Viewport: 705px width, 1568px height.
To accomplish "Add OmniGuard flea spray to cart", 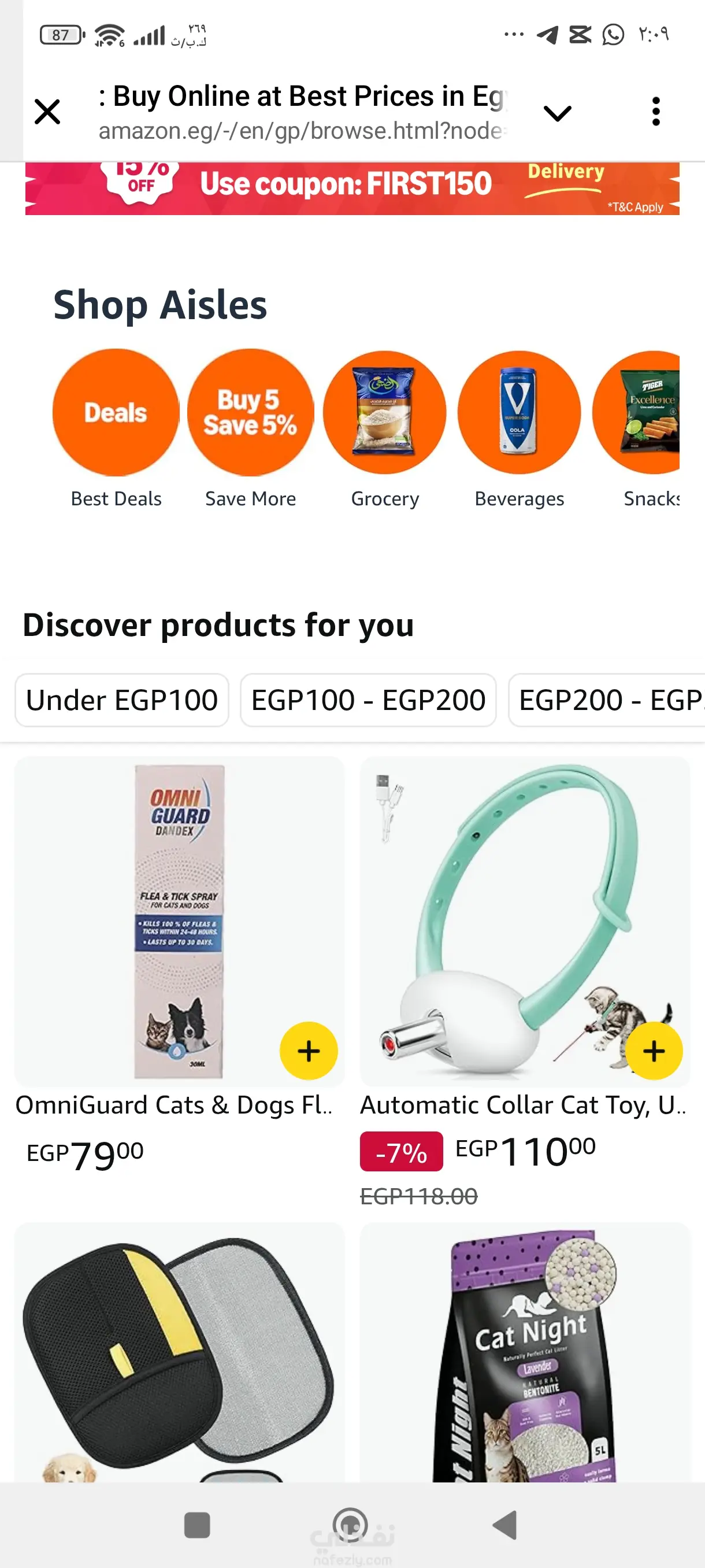I will click(x=309, y=1051).
